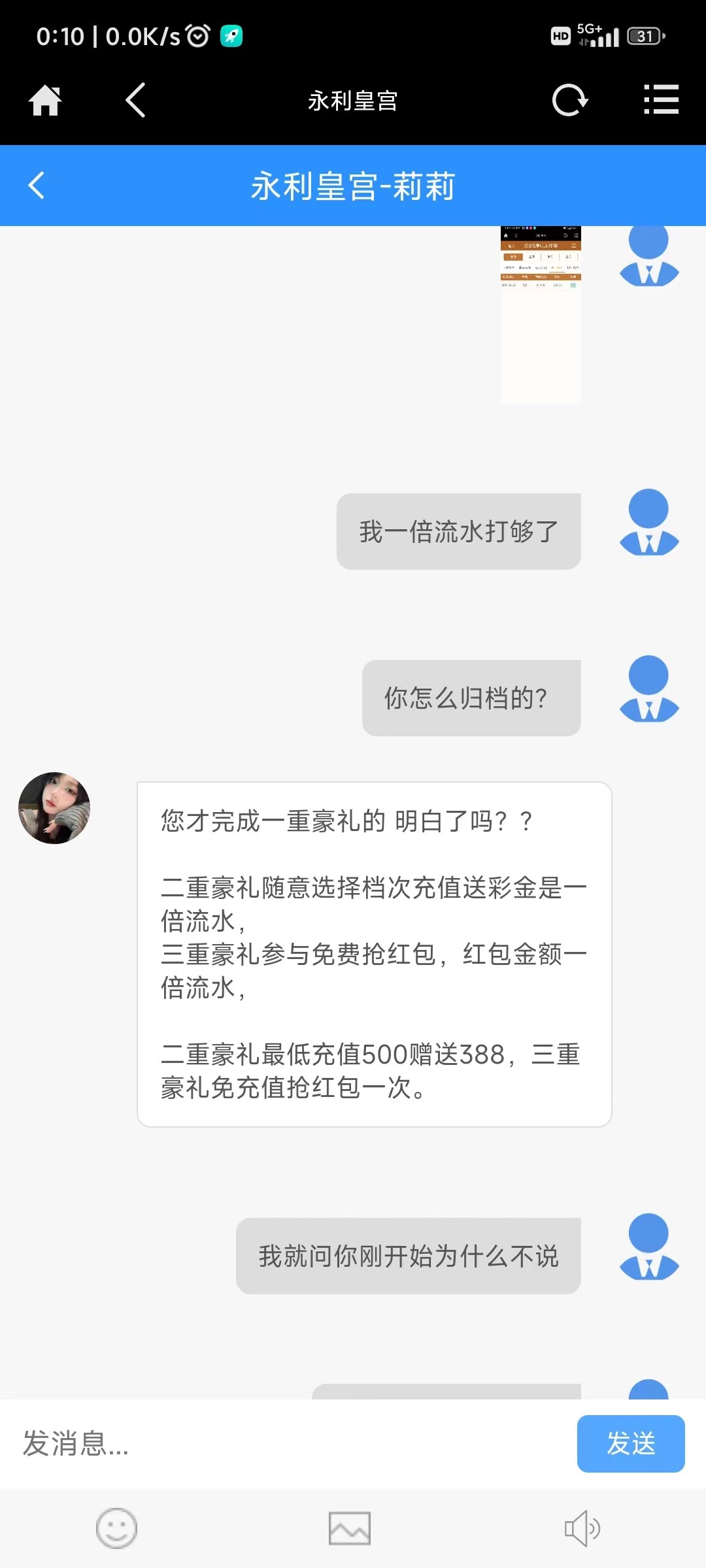The image size is (706, 1568).
Task: Open the list menu icon
Action: click(x=661, y=101)
